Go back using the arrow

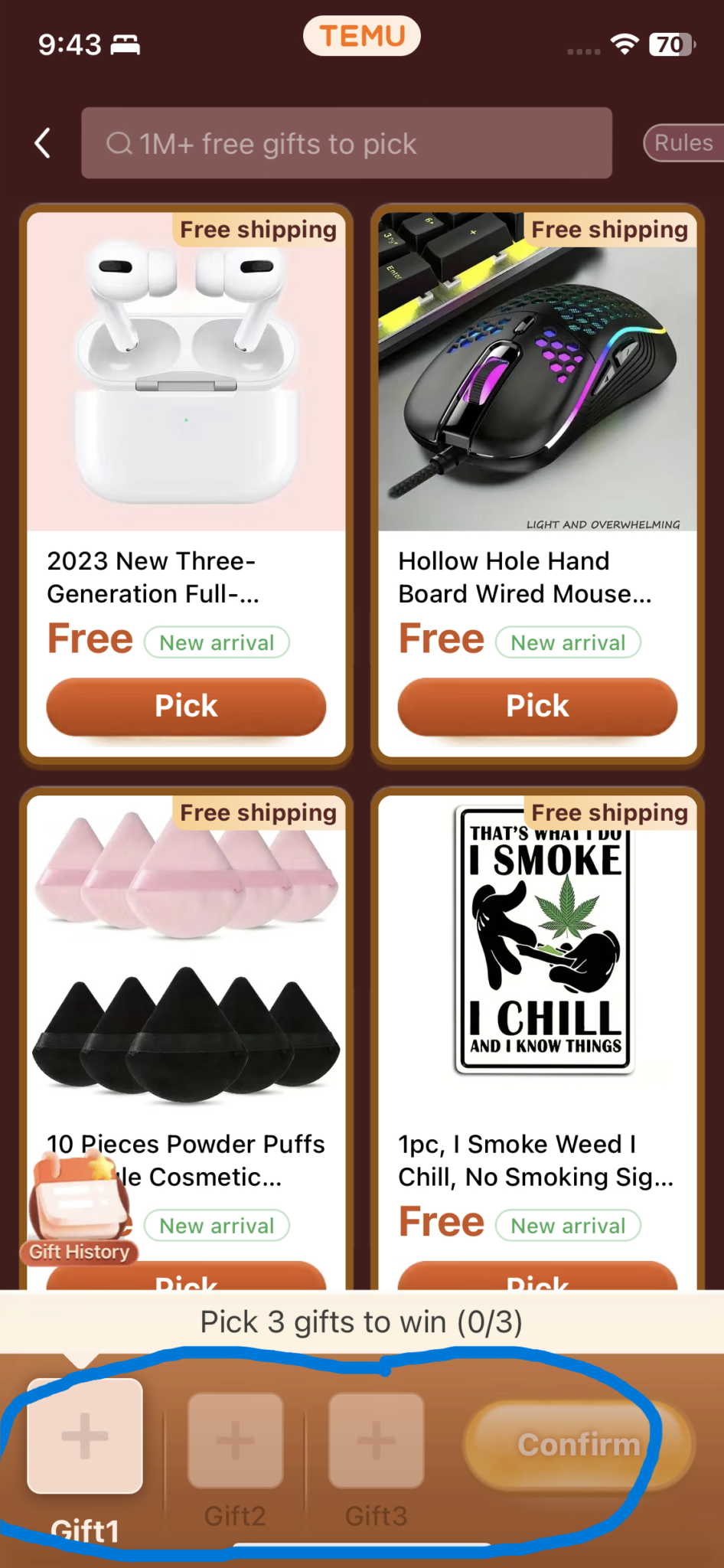click(x=43, y=143)
